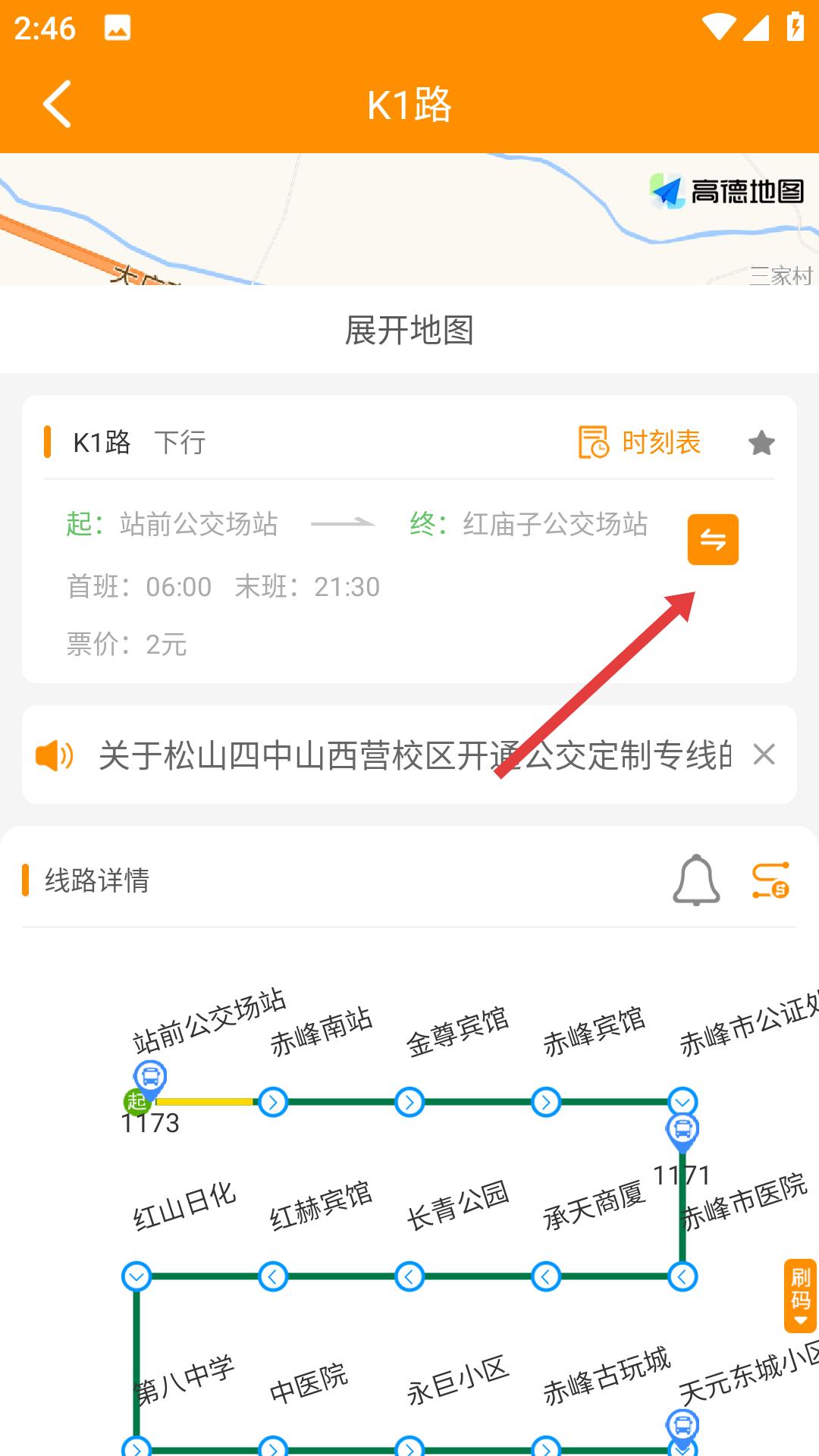Open the 刷码 scan-code floating icon

coord(802,1297)
